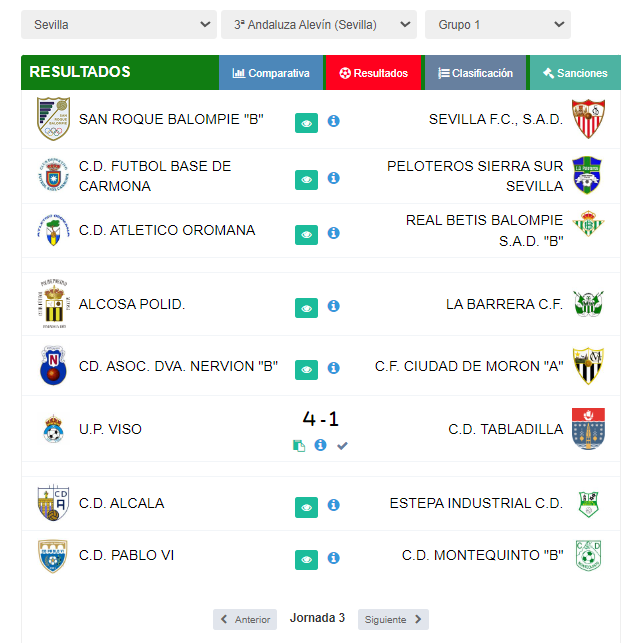Open the Sevilla province dropdown

click(118, 25)
